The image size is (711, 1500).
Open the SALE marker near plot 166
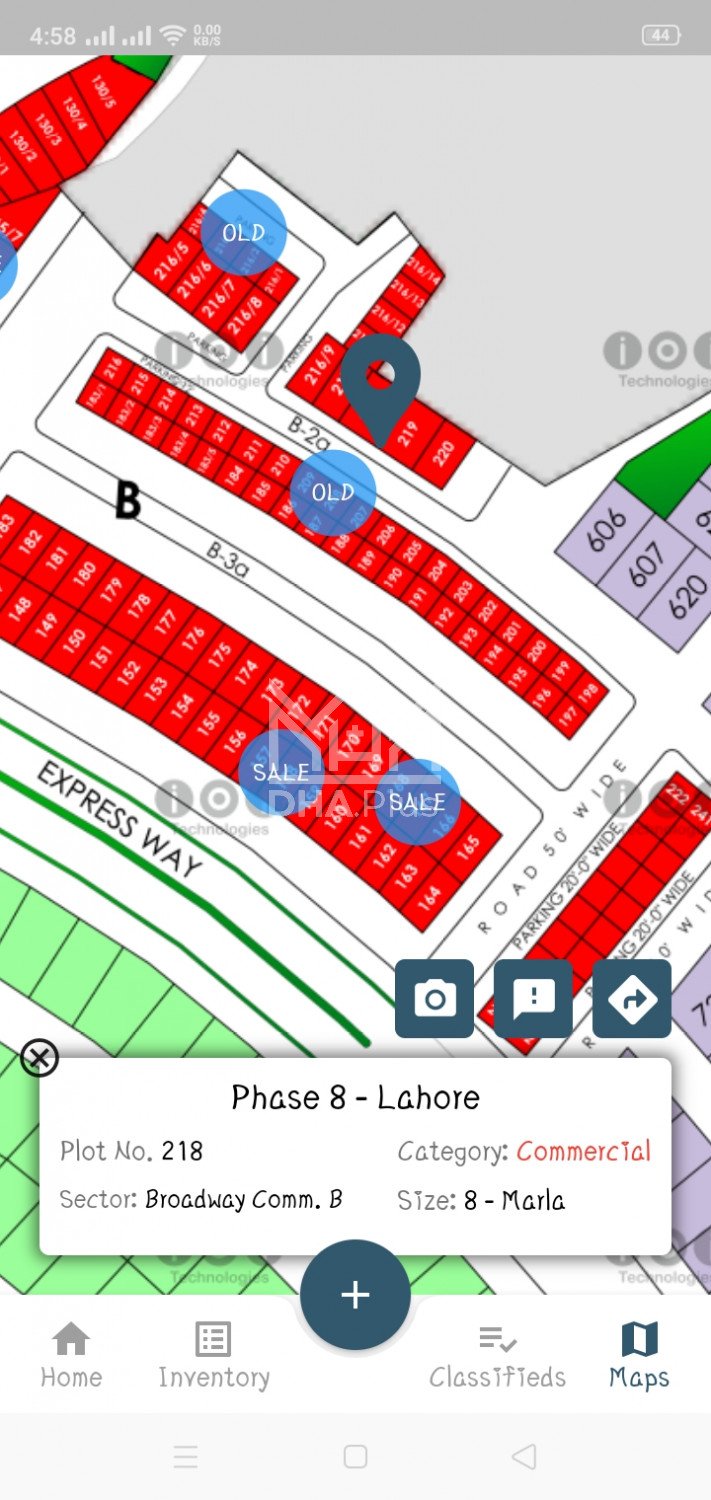pyautogui.click(x=417, y=802)
